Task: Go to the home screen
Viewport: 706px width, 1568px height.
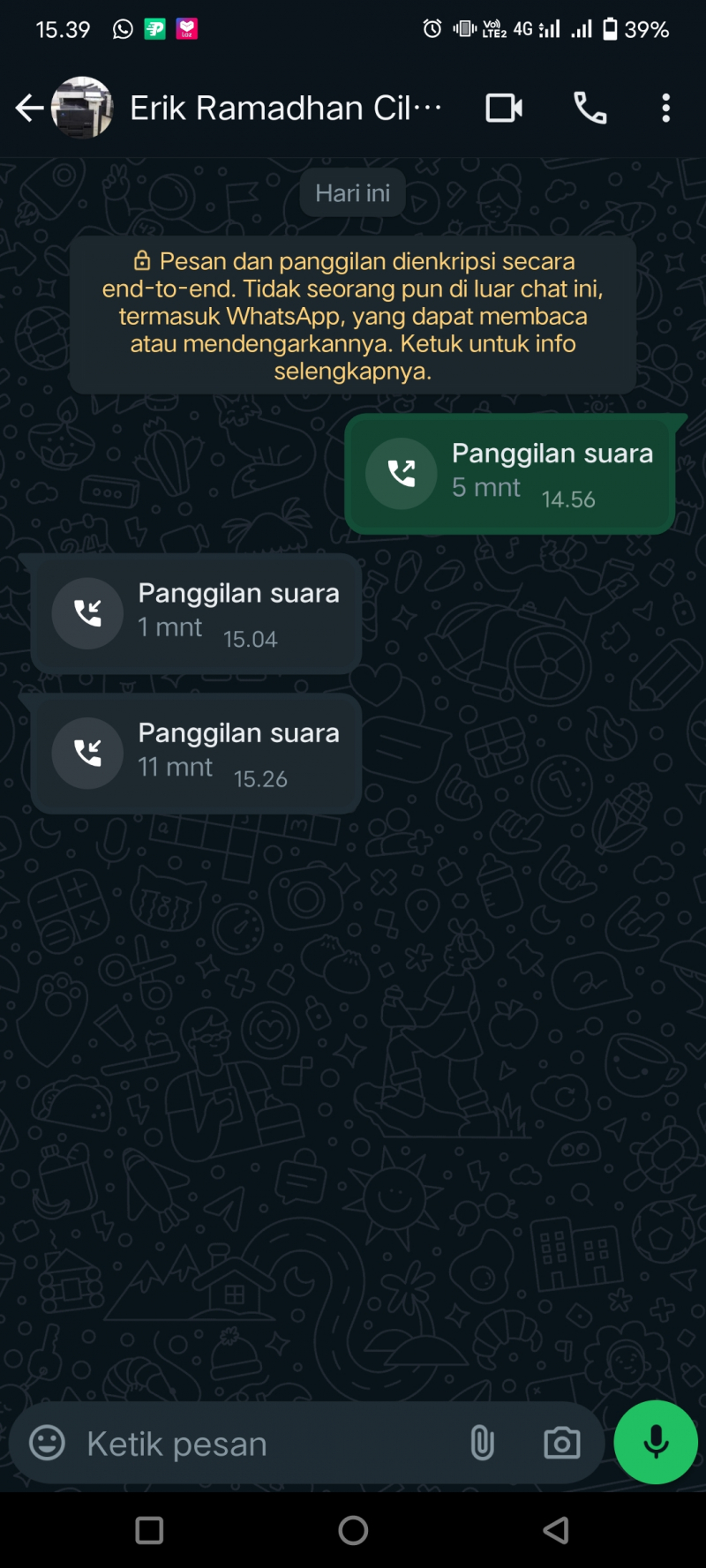Action: [x=353, y=1530]
